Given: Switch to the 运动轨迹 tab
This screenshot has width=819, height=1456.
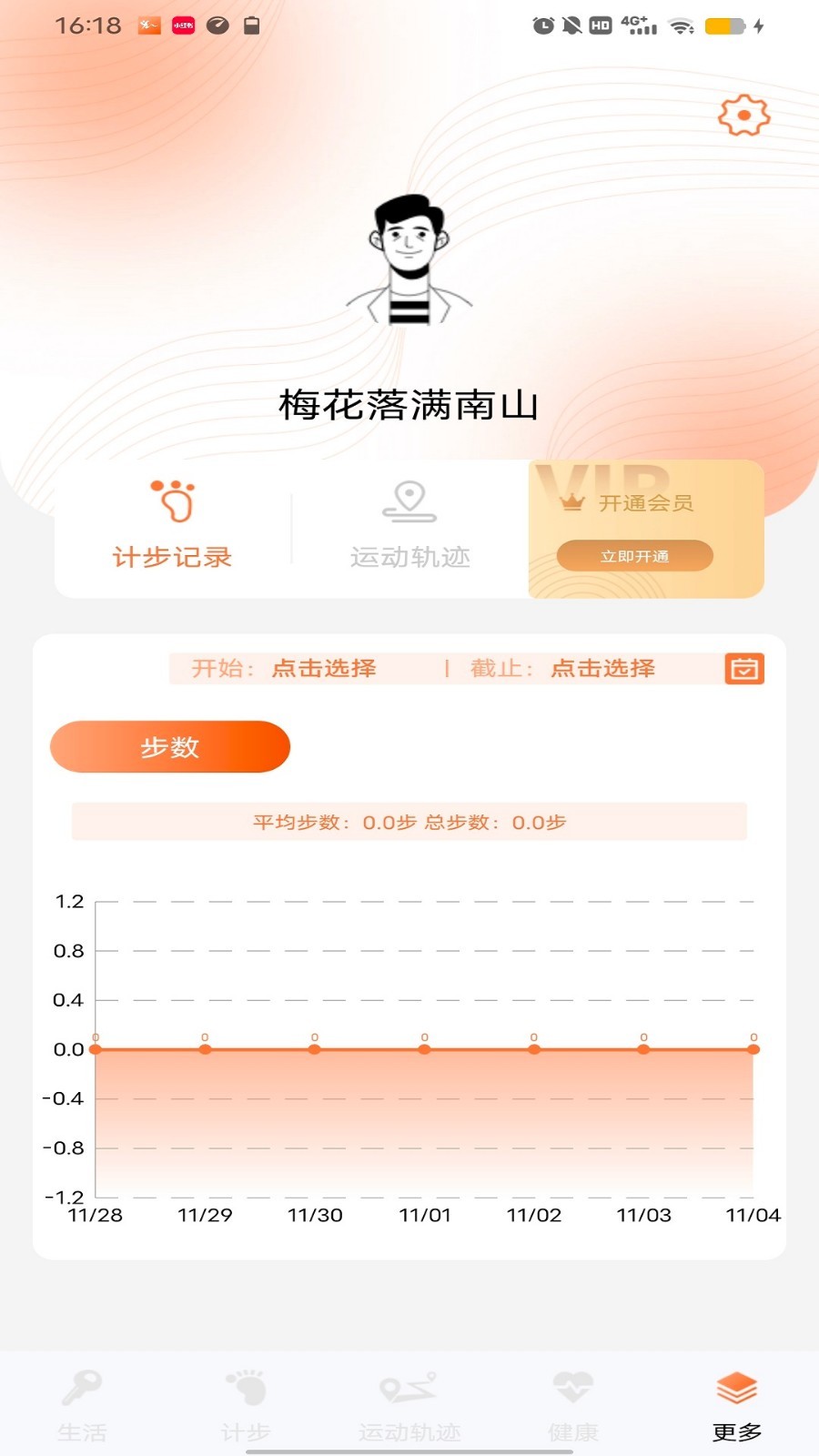Looking at the screenshot, I should (409, 526).
